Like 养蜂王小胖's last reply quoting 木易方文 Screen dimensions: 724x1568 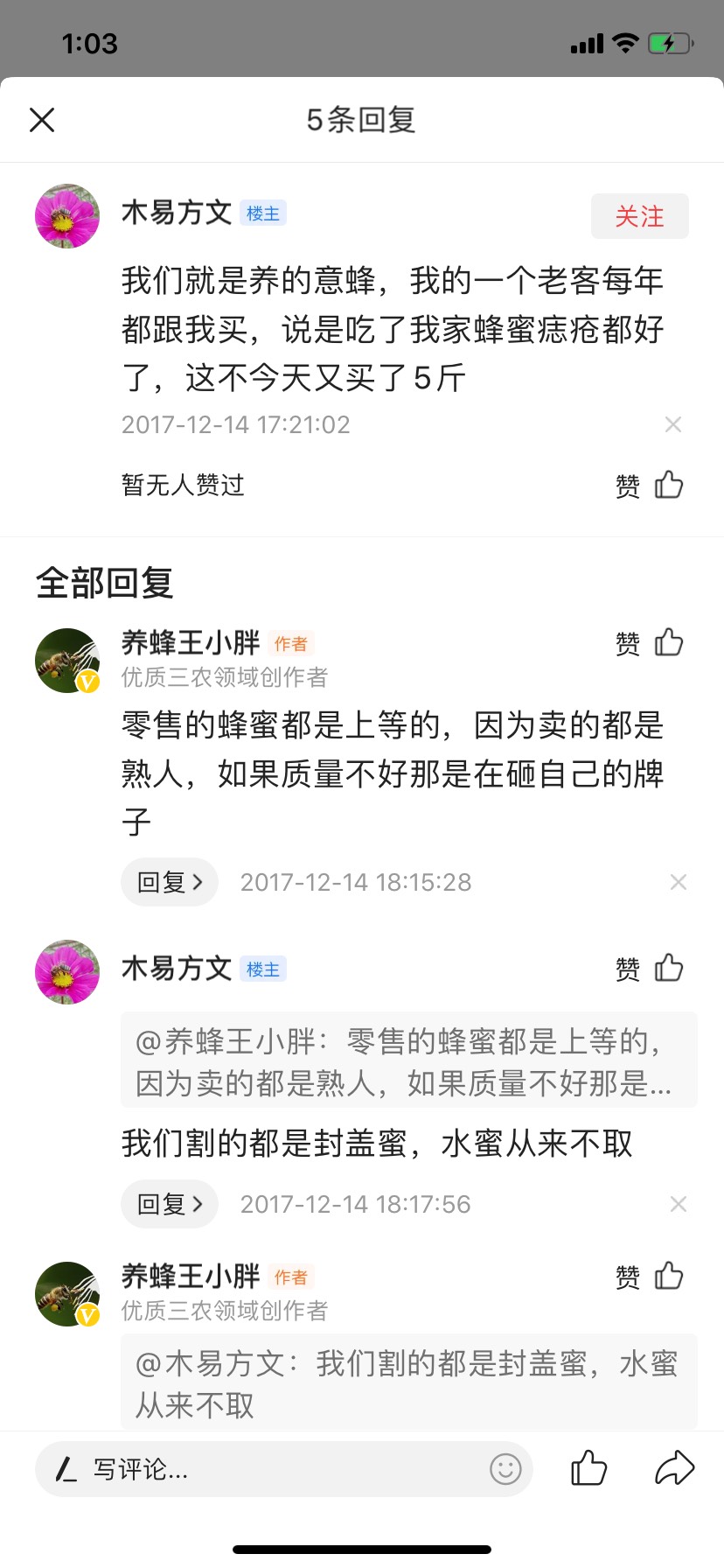click(x=651, y=1277)
